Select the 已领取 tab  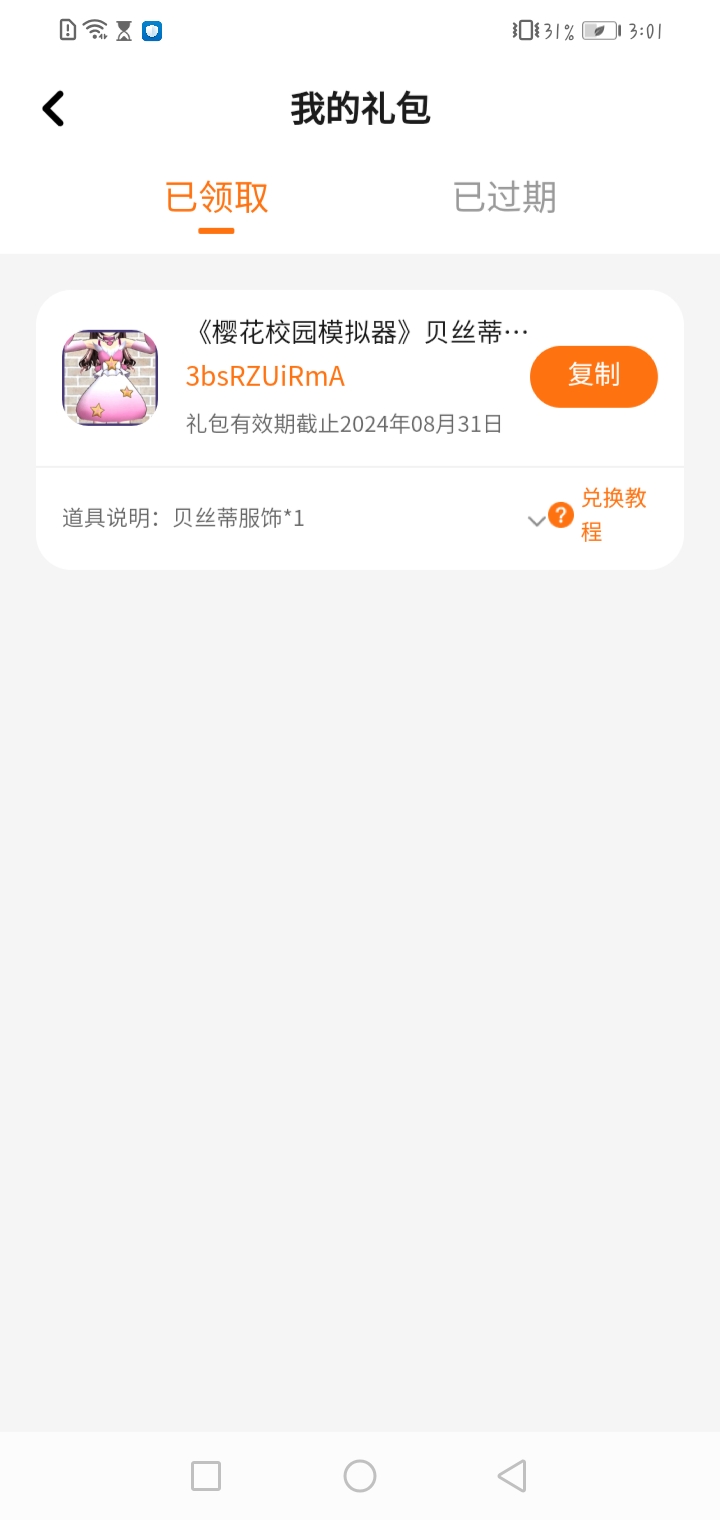coord(216,197)
